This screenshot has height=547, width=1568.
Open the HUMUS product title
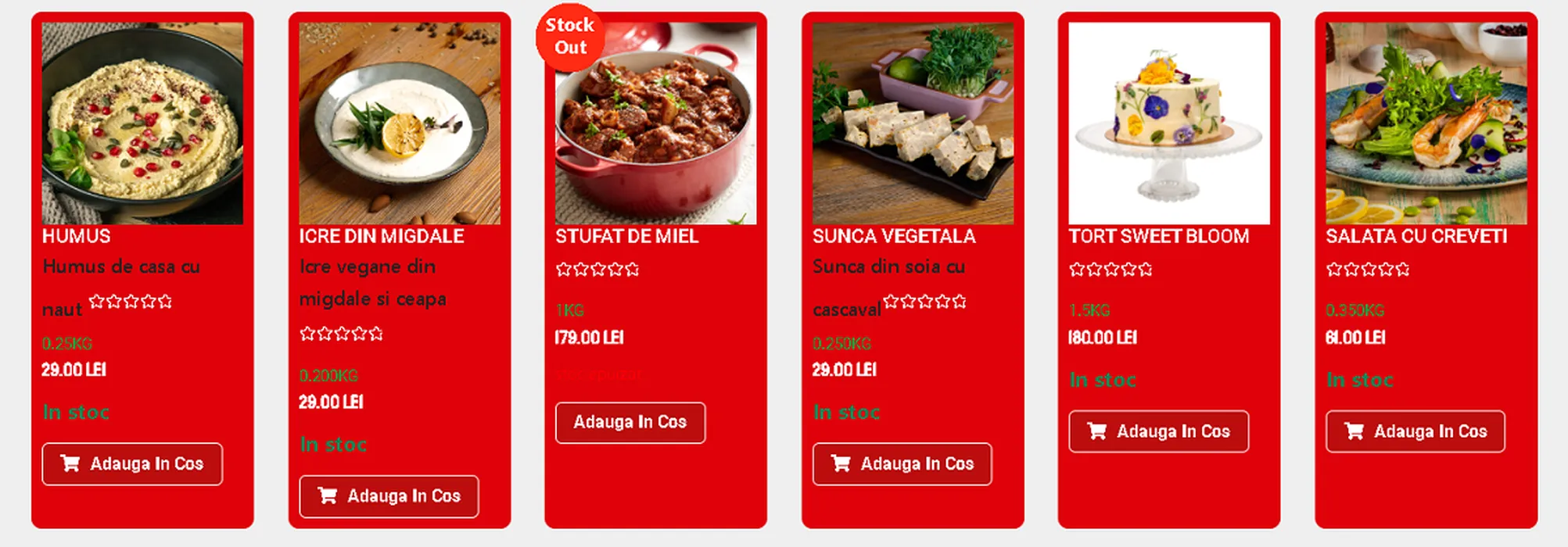tap(76, 237)
